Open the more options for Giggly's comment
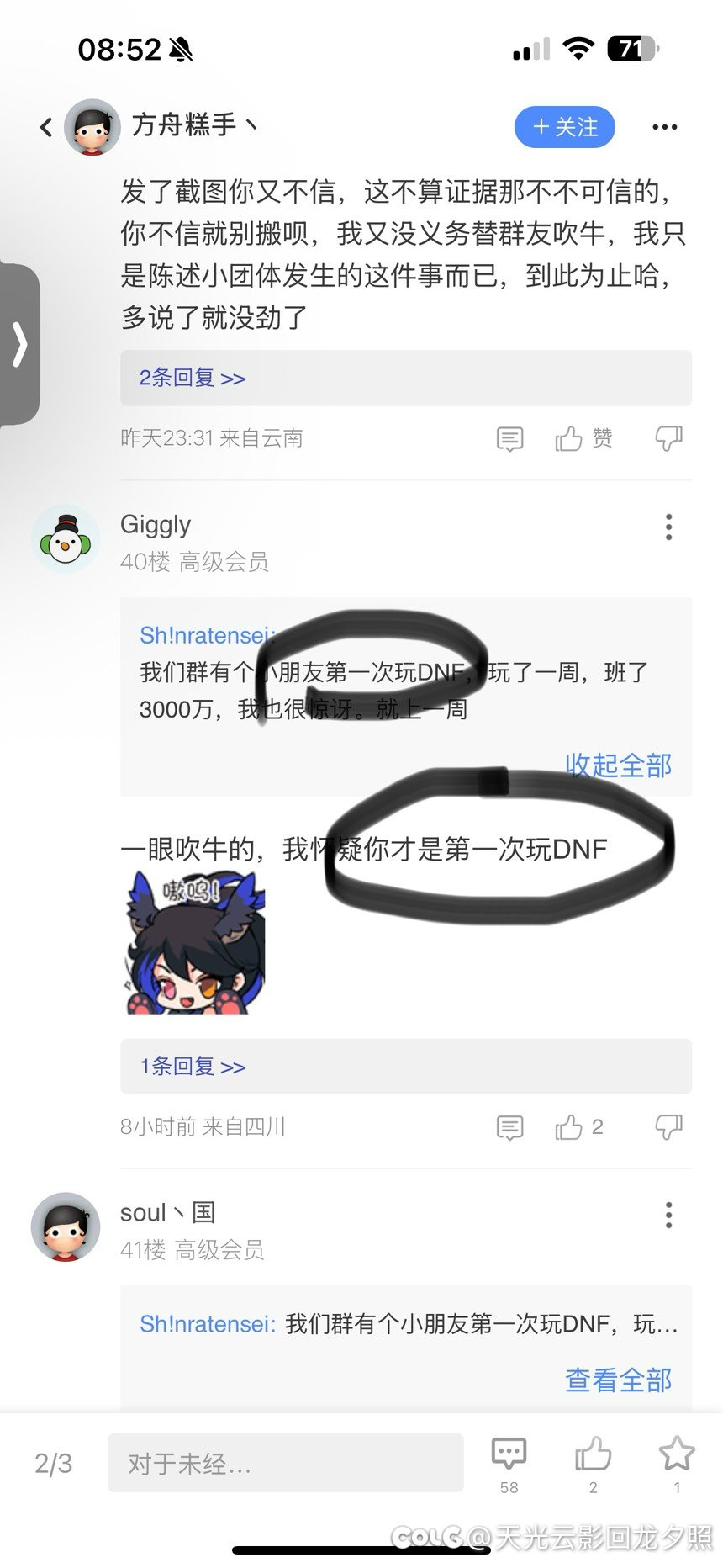The height and width of the screenshot is (1568, 723). click(668, 527)
